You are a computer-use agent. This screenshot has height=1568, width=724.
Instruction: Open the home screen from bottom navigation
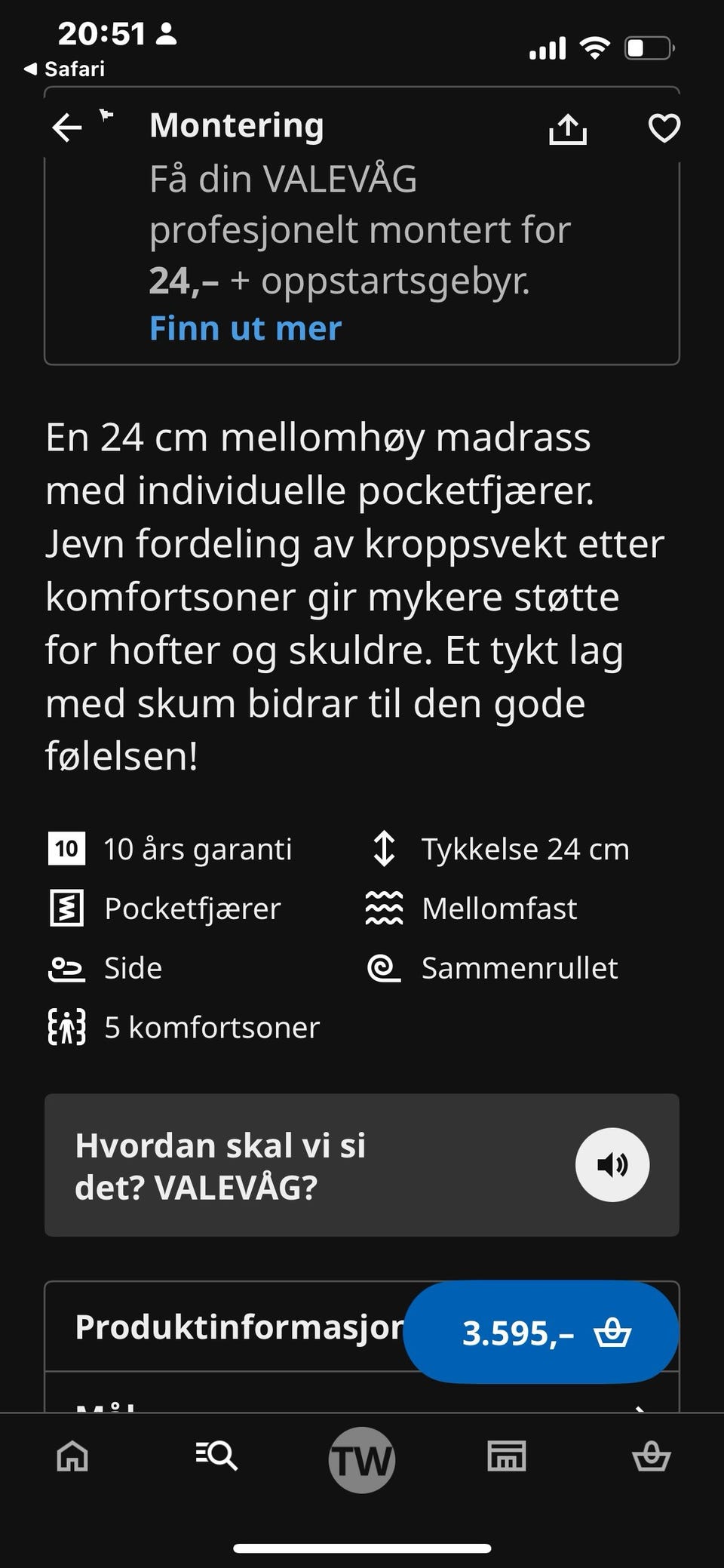pos(71,1458)
